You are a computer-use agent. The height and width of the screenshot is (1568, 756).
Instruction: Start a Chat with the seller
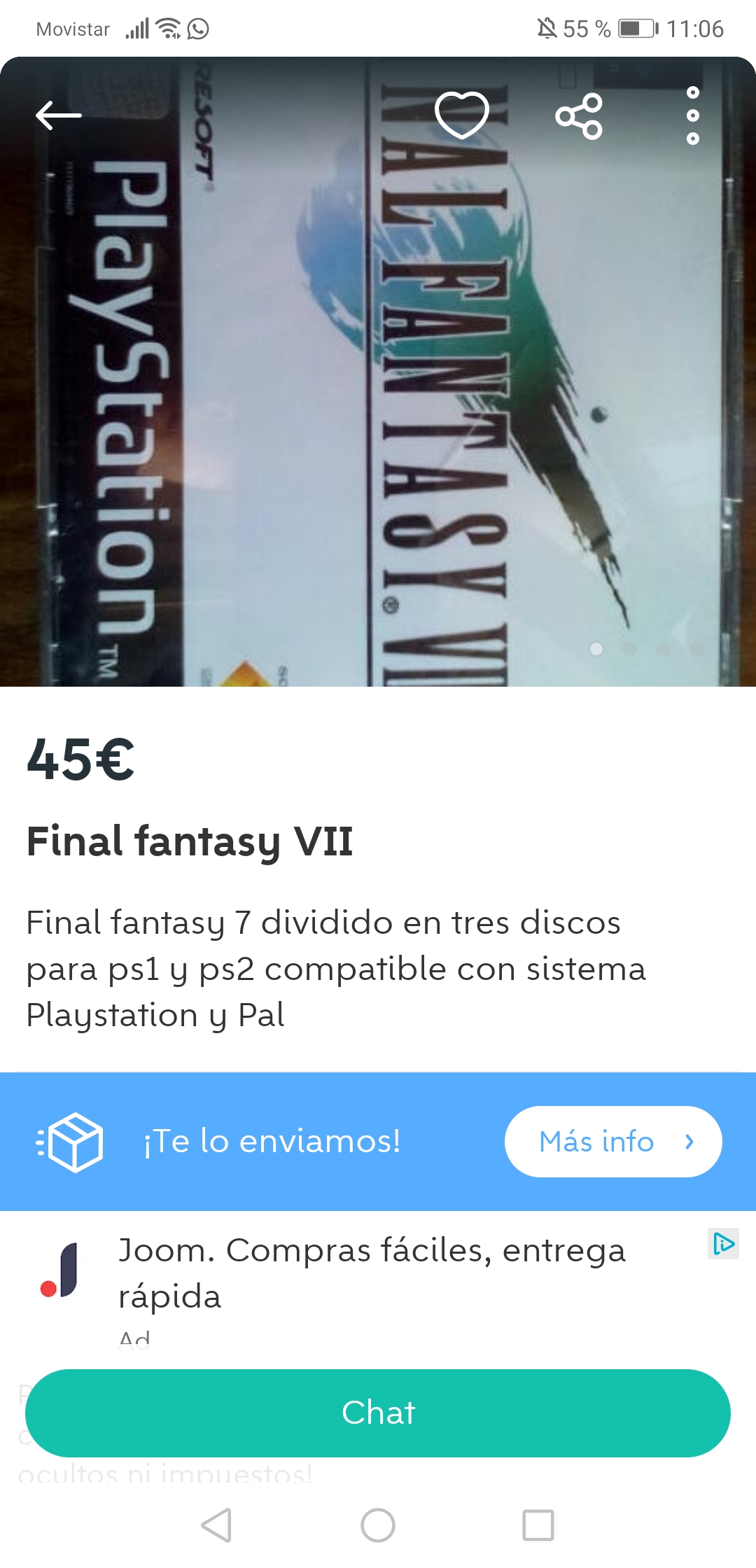pyautogui.click(x=378, y=1413)
